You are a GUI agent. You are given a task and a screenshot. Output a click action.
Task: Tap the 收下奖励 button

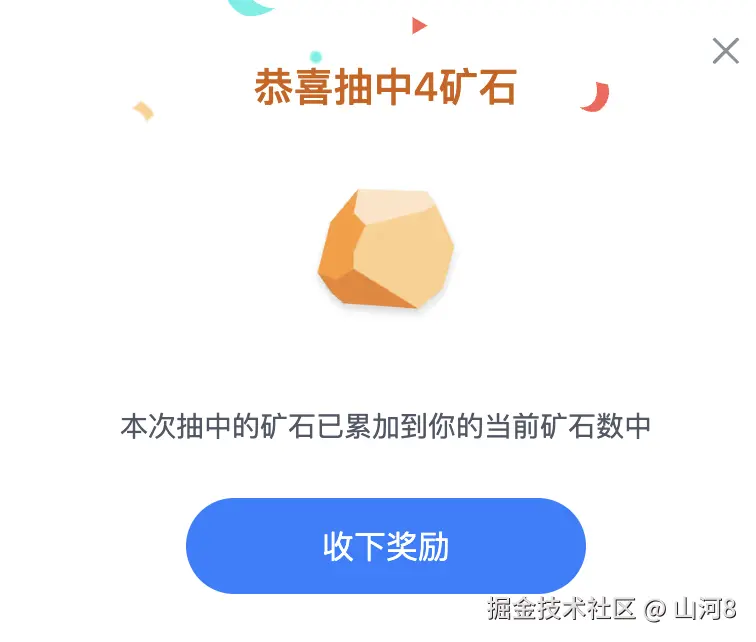[385, 546]
